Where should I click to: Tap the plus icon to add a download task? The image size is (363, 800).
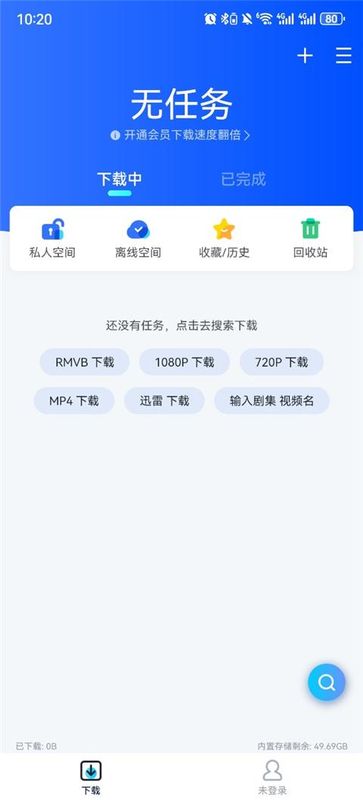coord(305,56)
